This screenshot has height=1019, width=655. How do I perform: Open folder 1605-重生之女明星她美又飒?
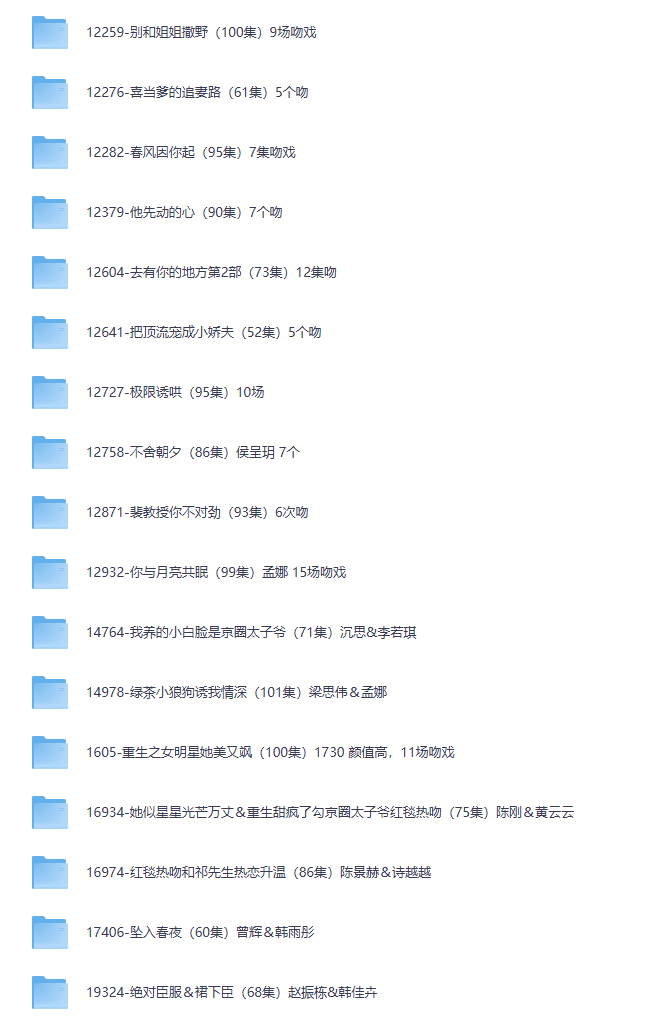coord(270,752)
